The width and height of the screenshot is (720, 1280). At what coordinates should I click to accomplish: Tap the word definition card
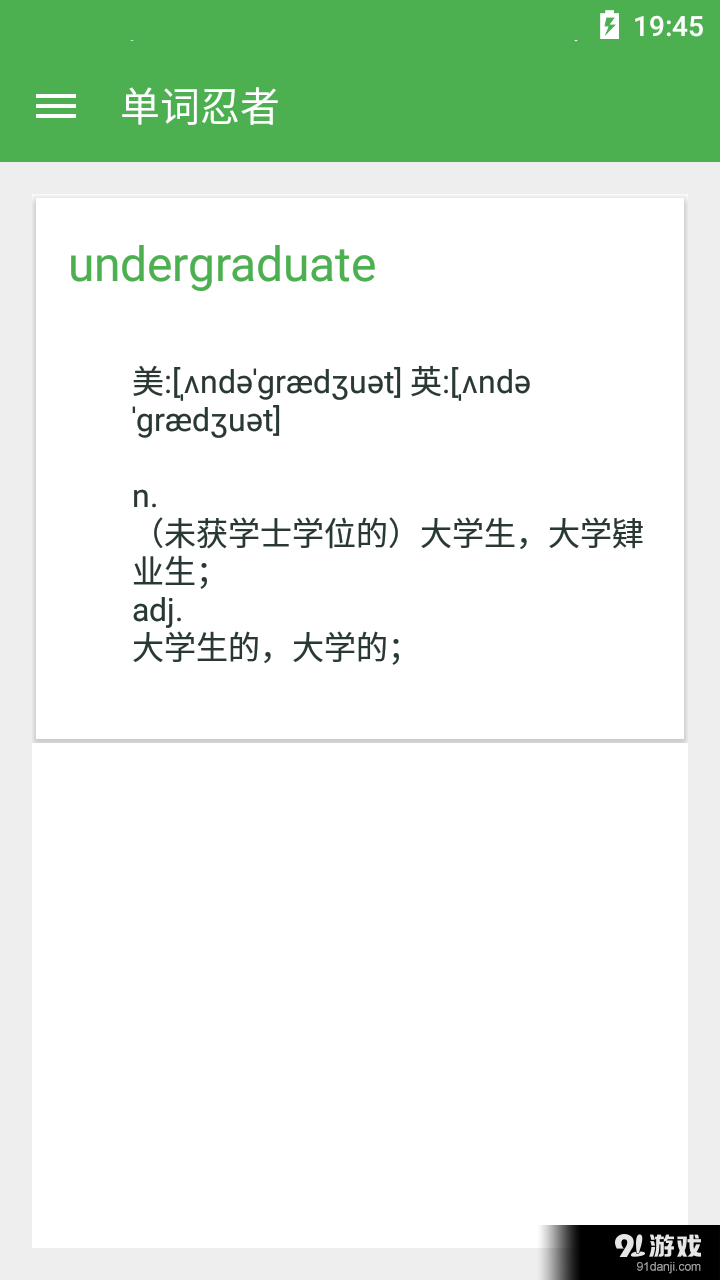point(360,470)
